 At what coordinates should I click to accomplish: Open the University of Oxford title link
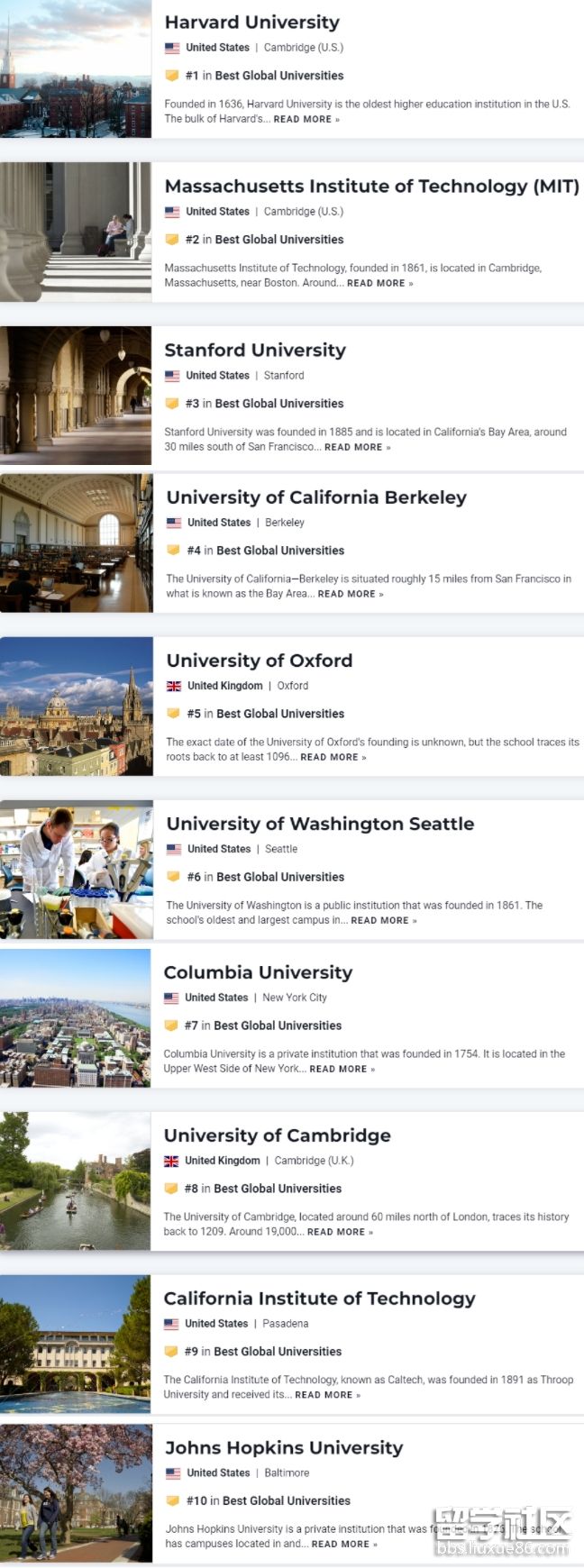click(x=260, y=661)
